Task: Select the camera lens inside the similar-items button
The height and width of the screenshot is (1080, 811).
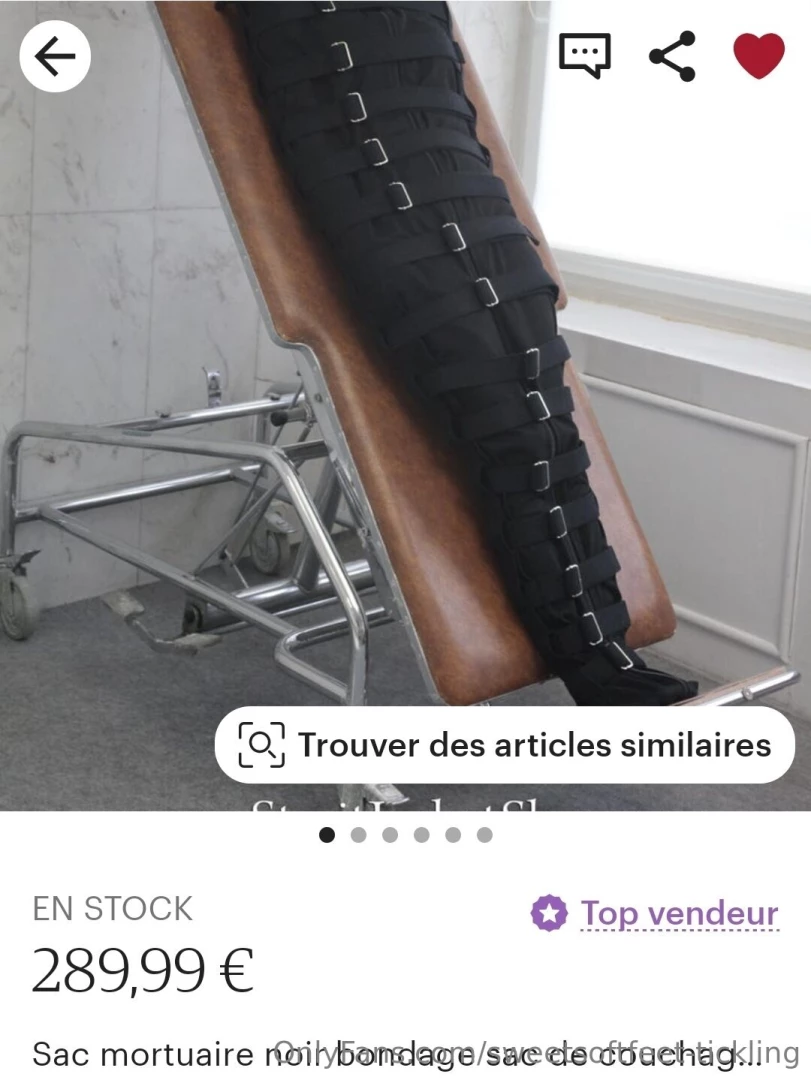Action: click(260, 744)
